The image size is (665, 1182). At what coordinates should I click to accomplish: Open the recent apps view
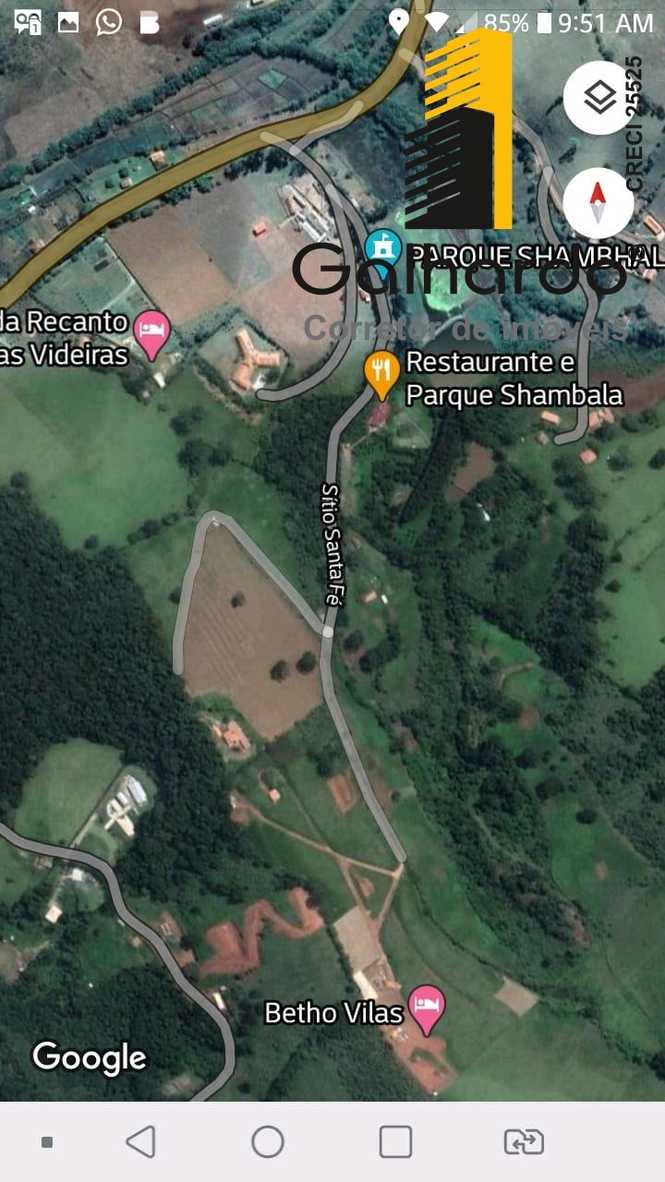395,1141
